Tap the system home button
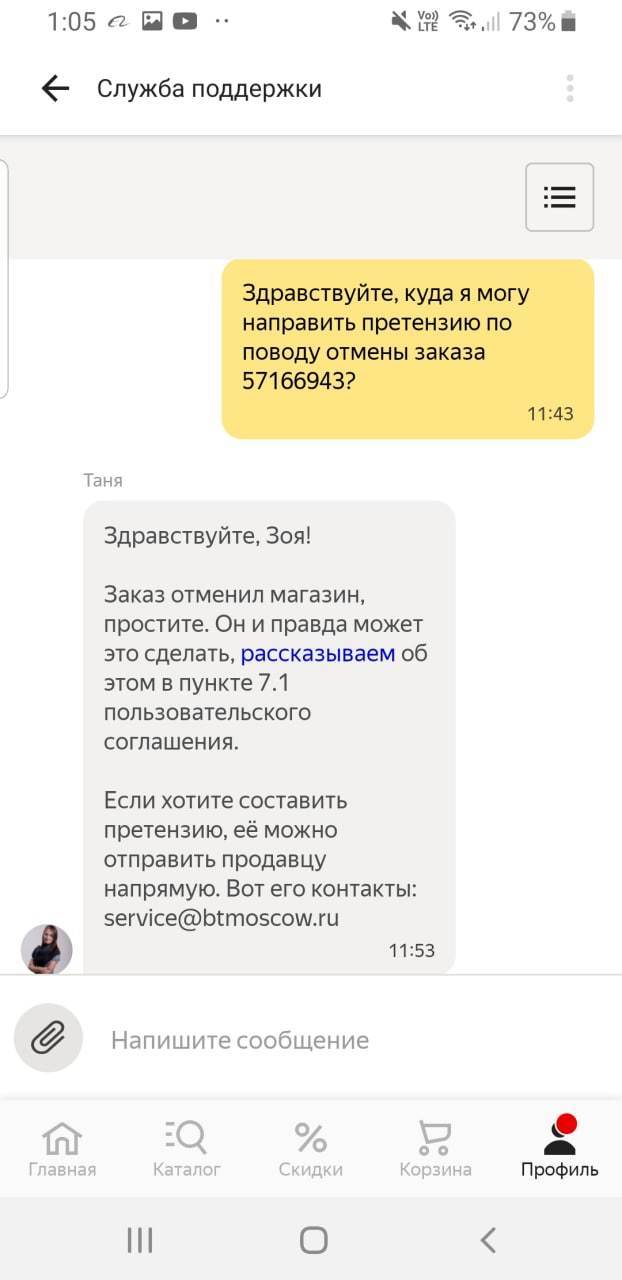 click(x=313, y=1241)
